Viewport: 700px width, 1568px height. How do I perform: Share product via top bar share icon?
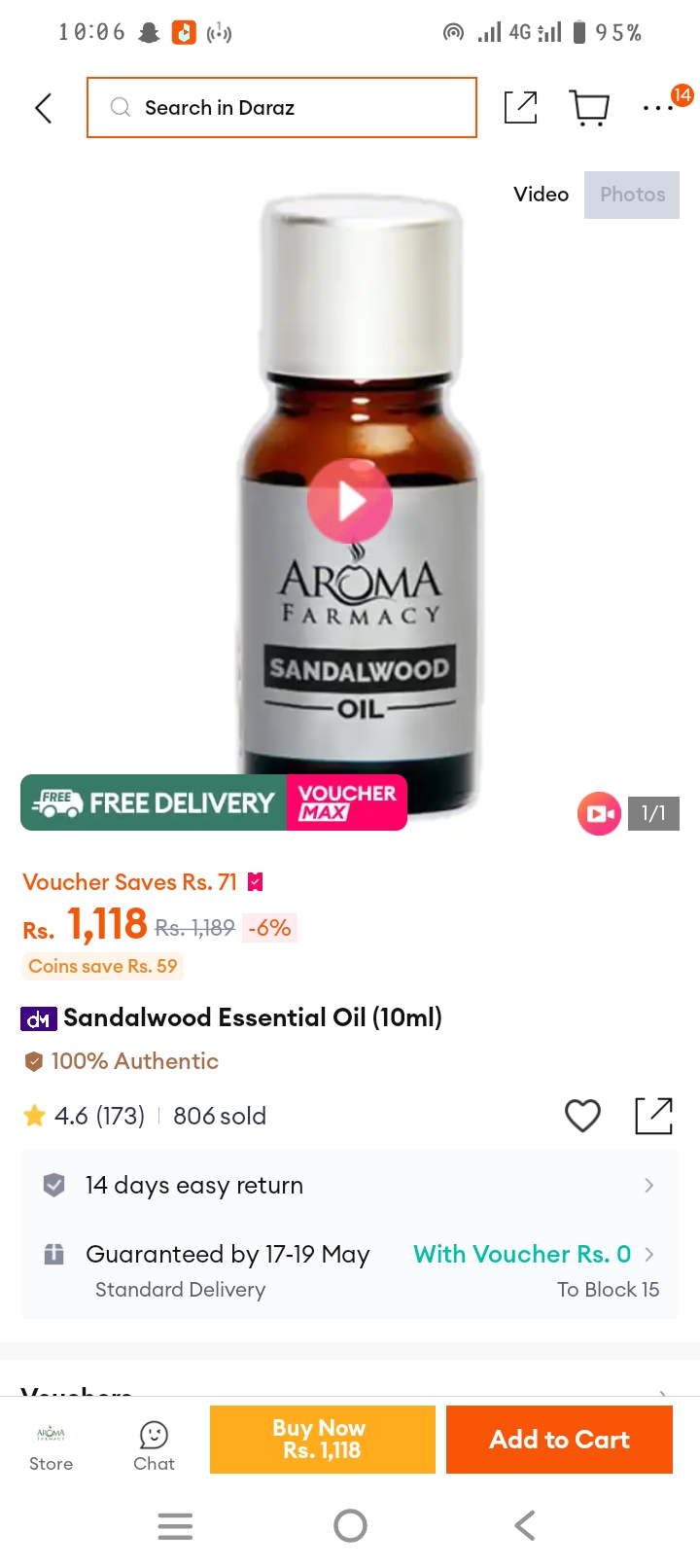(521, 107)
